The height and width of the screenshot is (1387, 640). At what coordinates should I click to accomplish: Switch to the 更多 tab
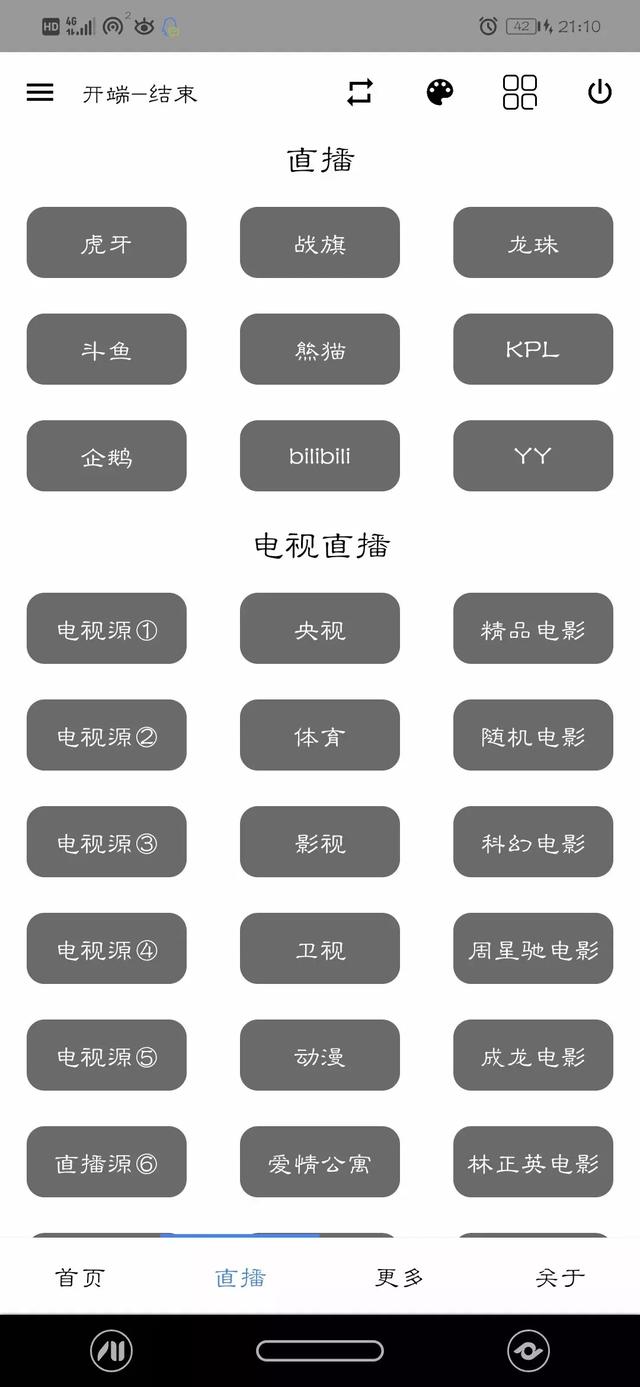coord(400,1277)
